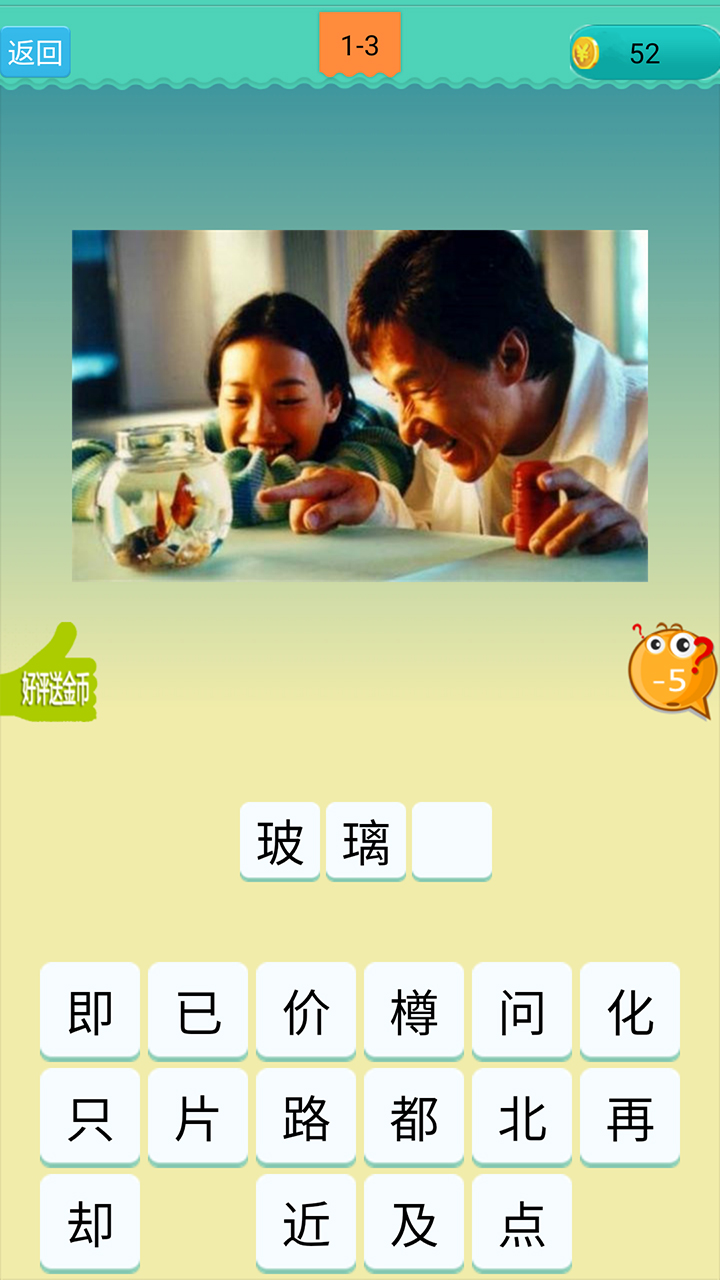Tap the 路 tile in the middle row
The height and width of the screenshot is (1280, 720).
pyautogui.click(x=306, y=1117)
